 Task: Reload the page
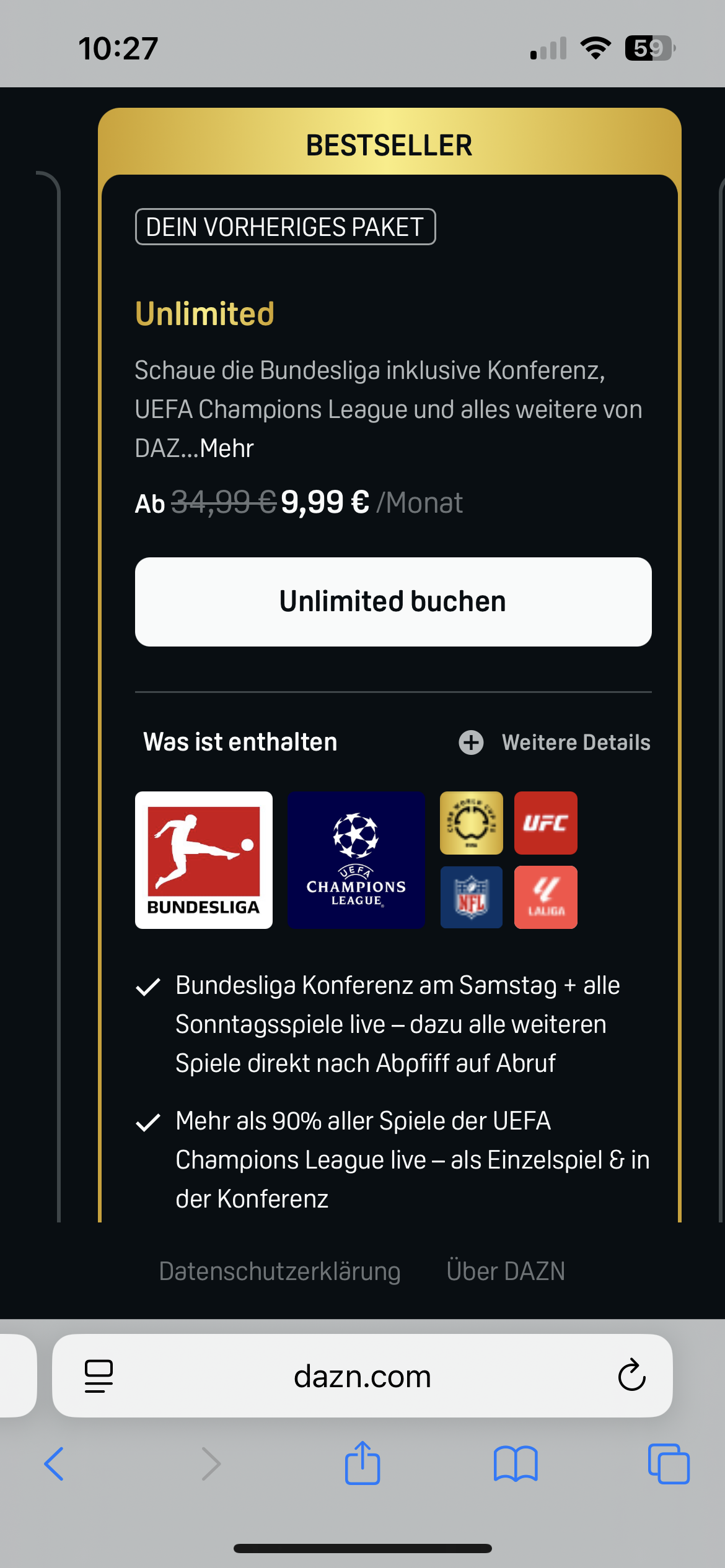point(631,1376)
